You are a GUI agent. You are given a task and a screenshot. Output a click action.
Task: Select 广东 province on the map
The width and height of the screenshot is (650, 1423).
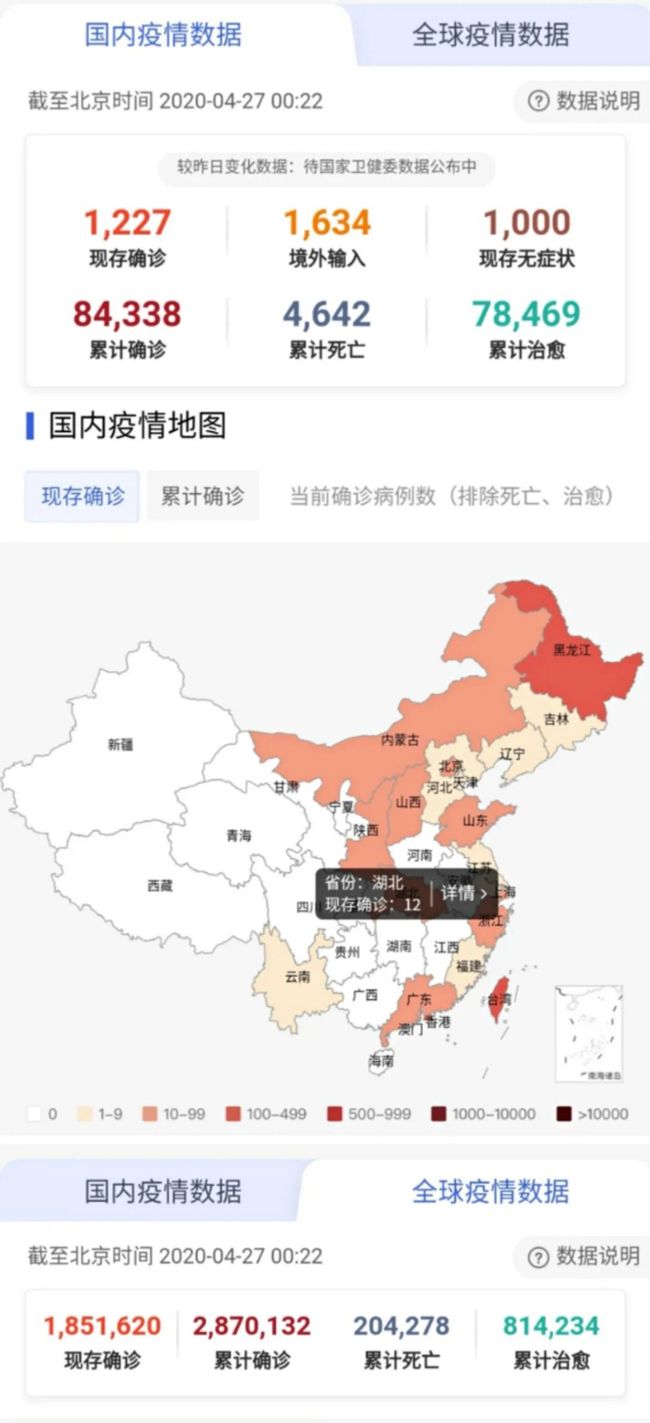click(x=418, y=1000)
